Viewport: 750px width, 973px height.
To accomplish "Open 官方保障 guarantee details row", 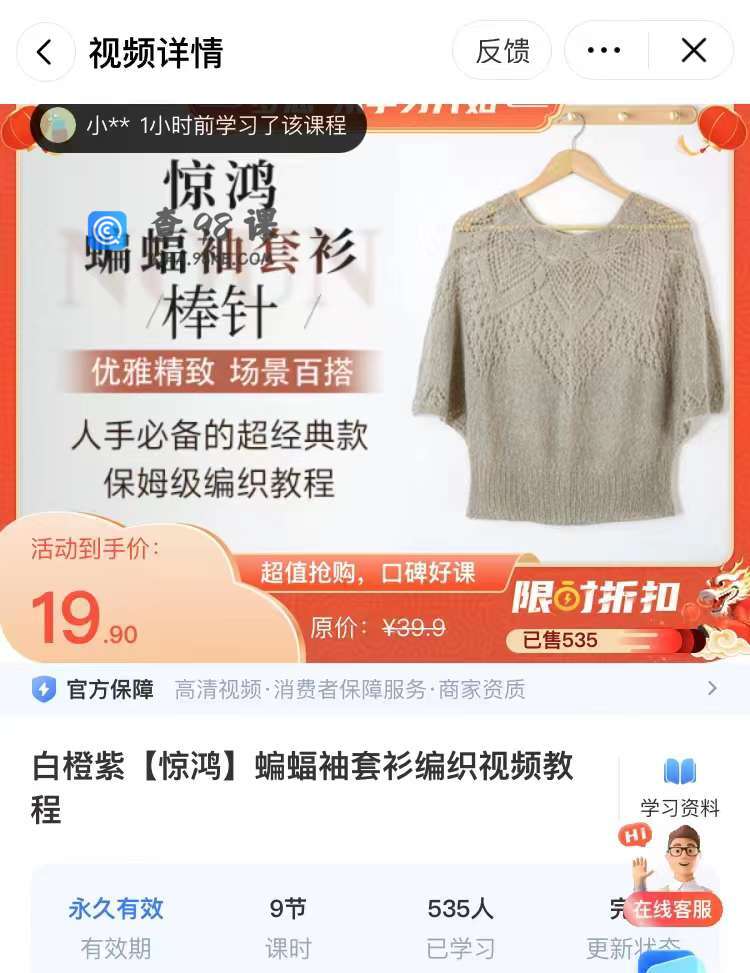I will (x=375, y=689).
